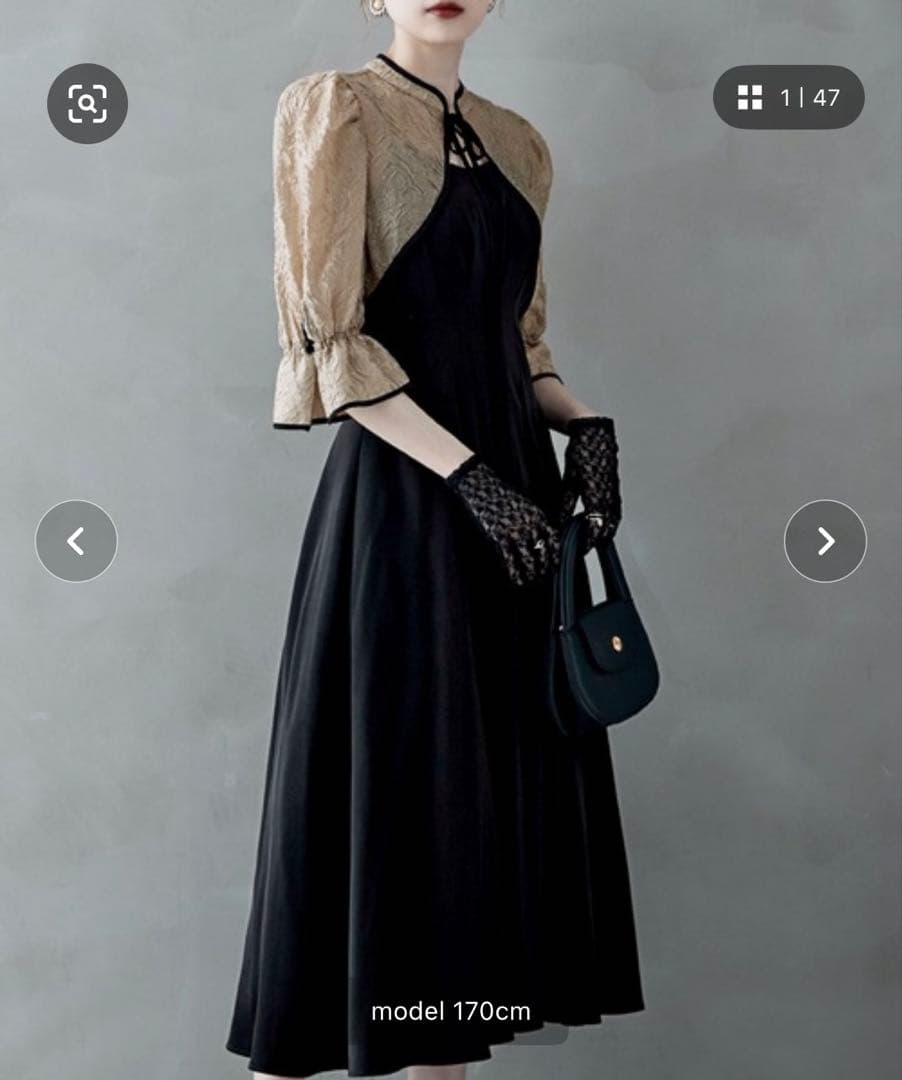Open the visual image search icon
902x1080 pixels.
click(87, 103)
